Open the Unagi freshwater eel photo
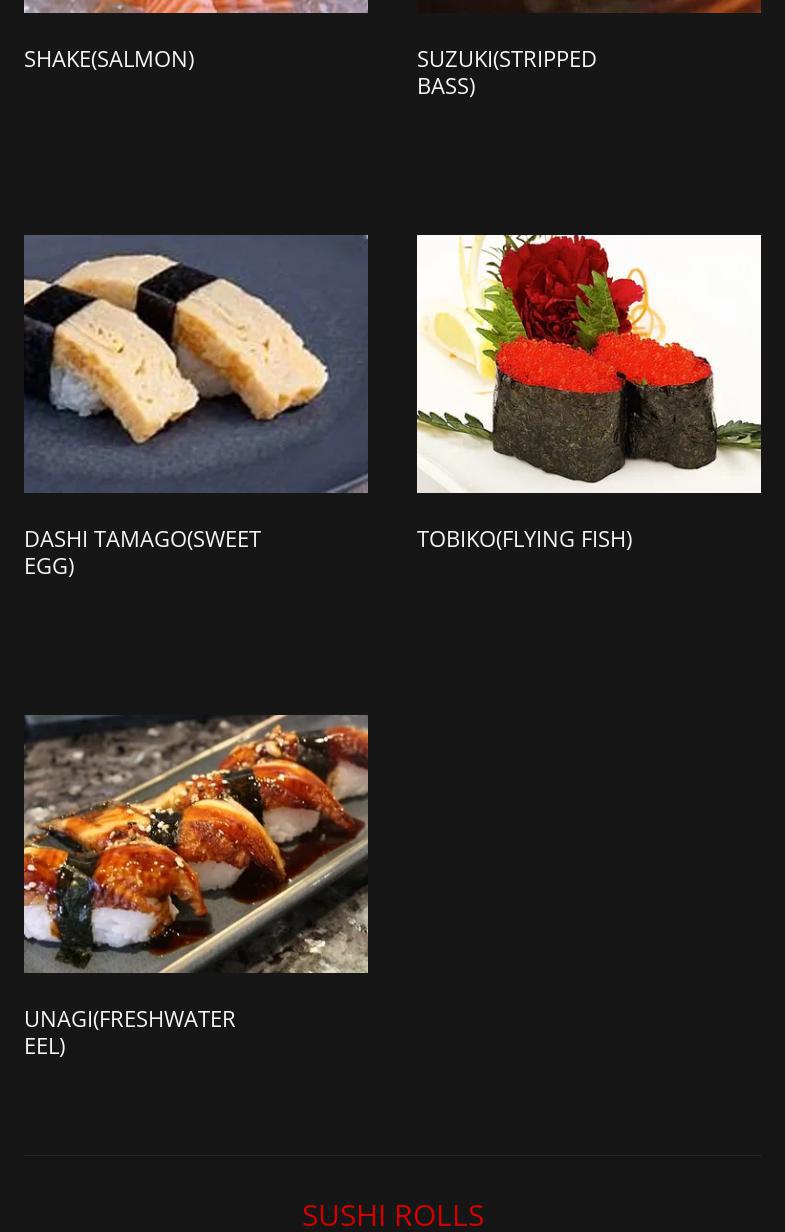 196,843
